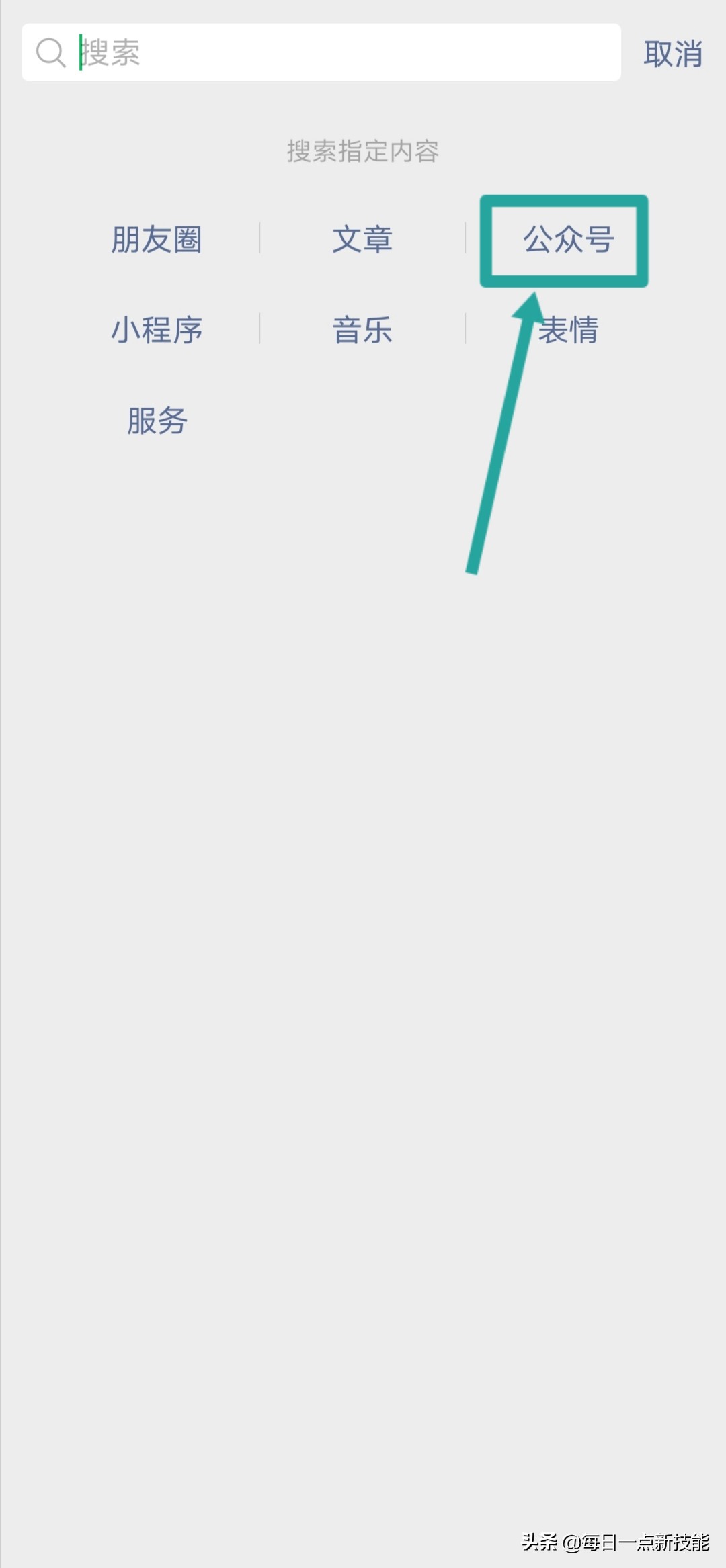Choose 公众号 to search official accounts

coord(568,240)
